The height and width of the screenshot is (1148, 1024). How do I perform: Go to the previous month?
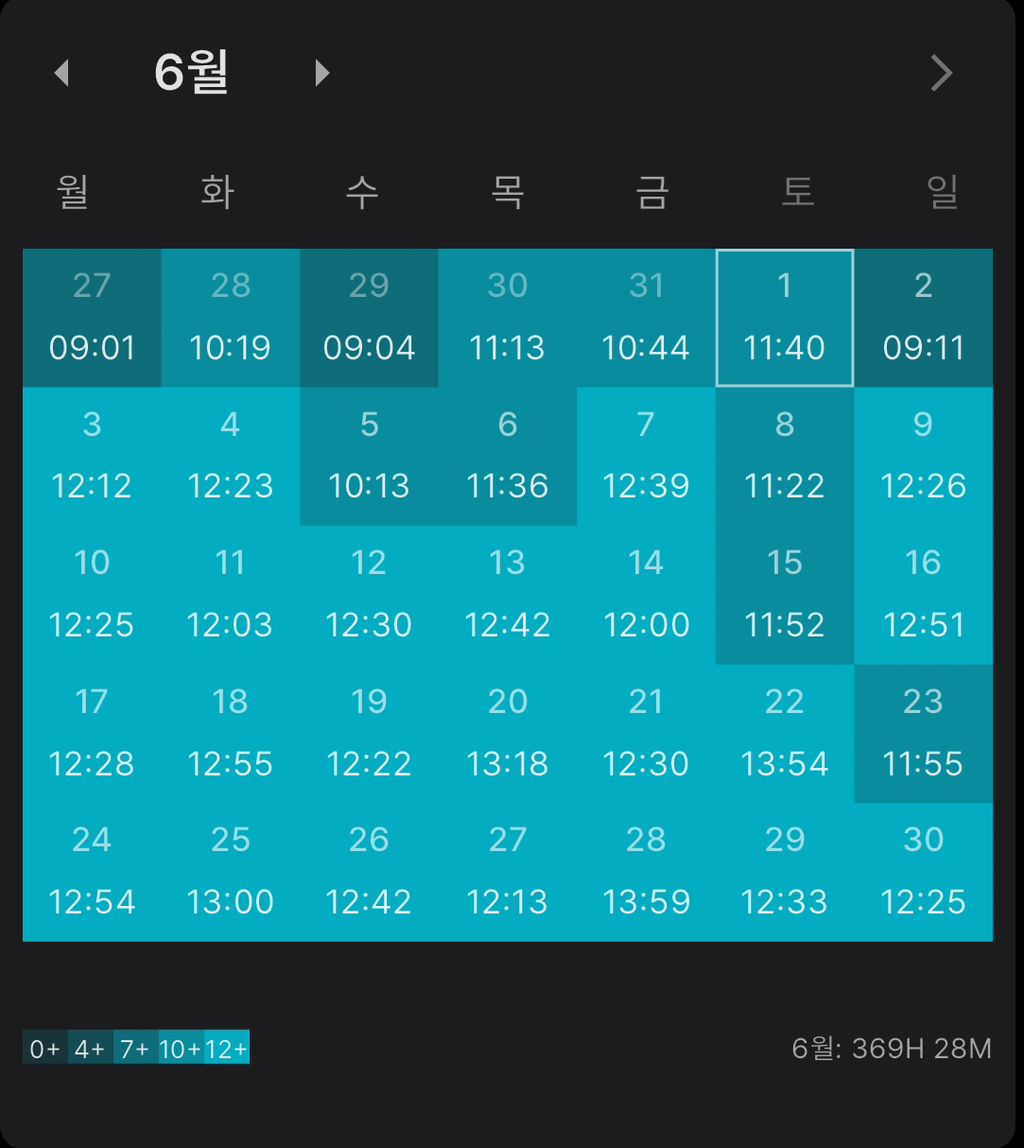pos(62,73)
